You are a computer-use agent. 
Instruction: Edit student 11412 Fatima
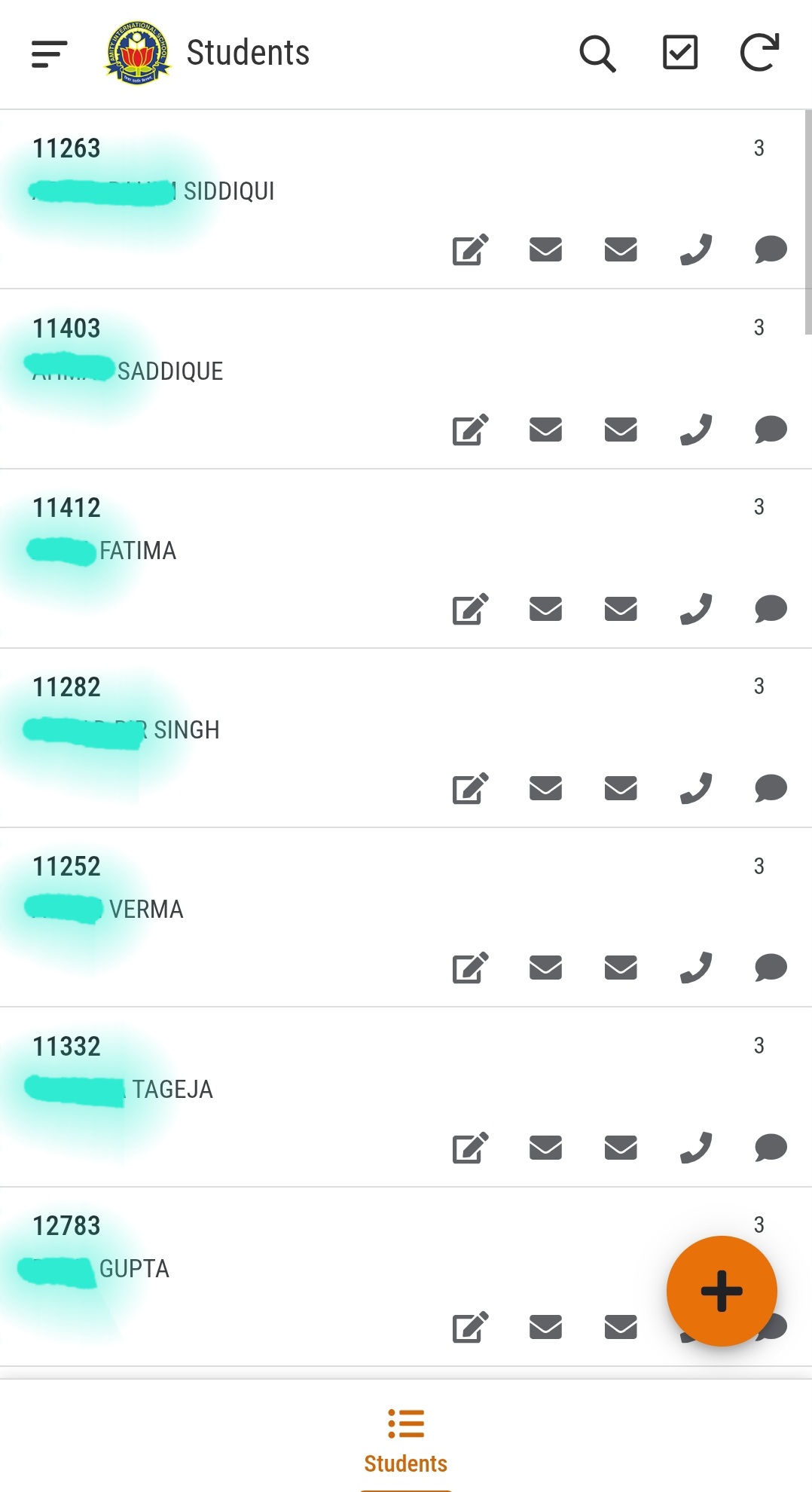(471, 609)
